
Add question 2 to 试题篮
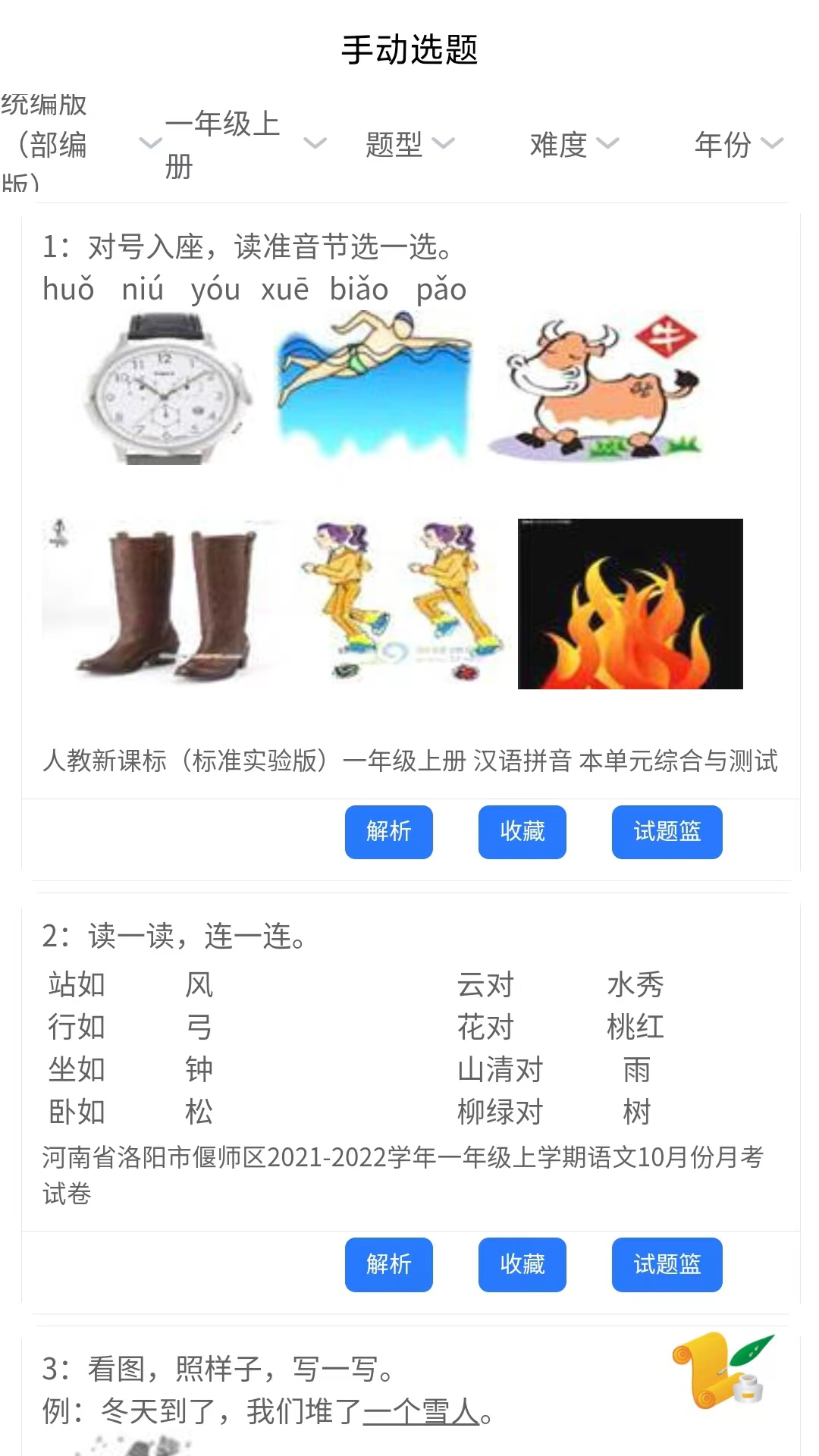click(x=667, y=1265)
